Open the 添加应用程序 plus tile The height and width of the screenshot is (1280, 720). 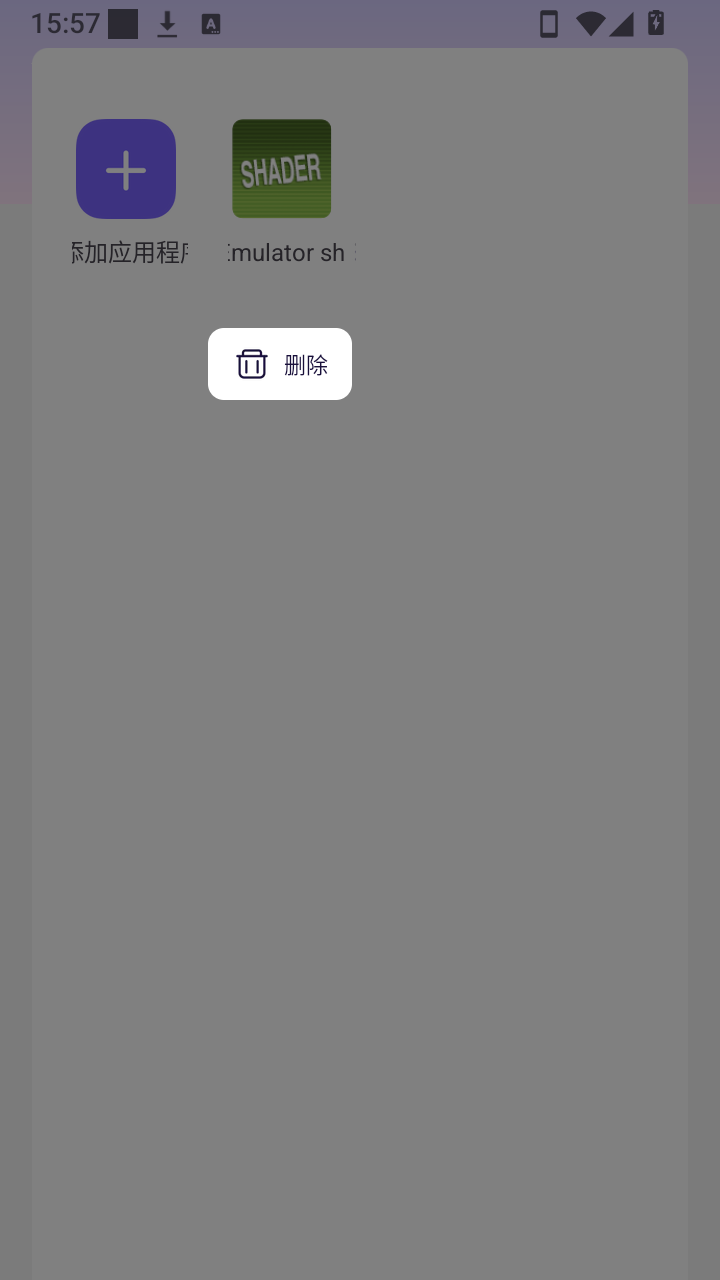point(126,169)
